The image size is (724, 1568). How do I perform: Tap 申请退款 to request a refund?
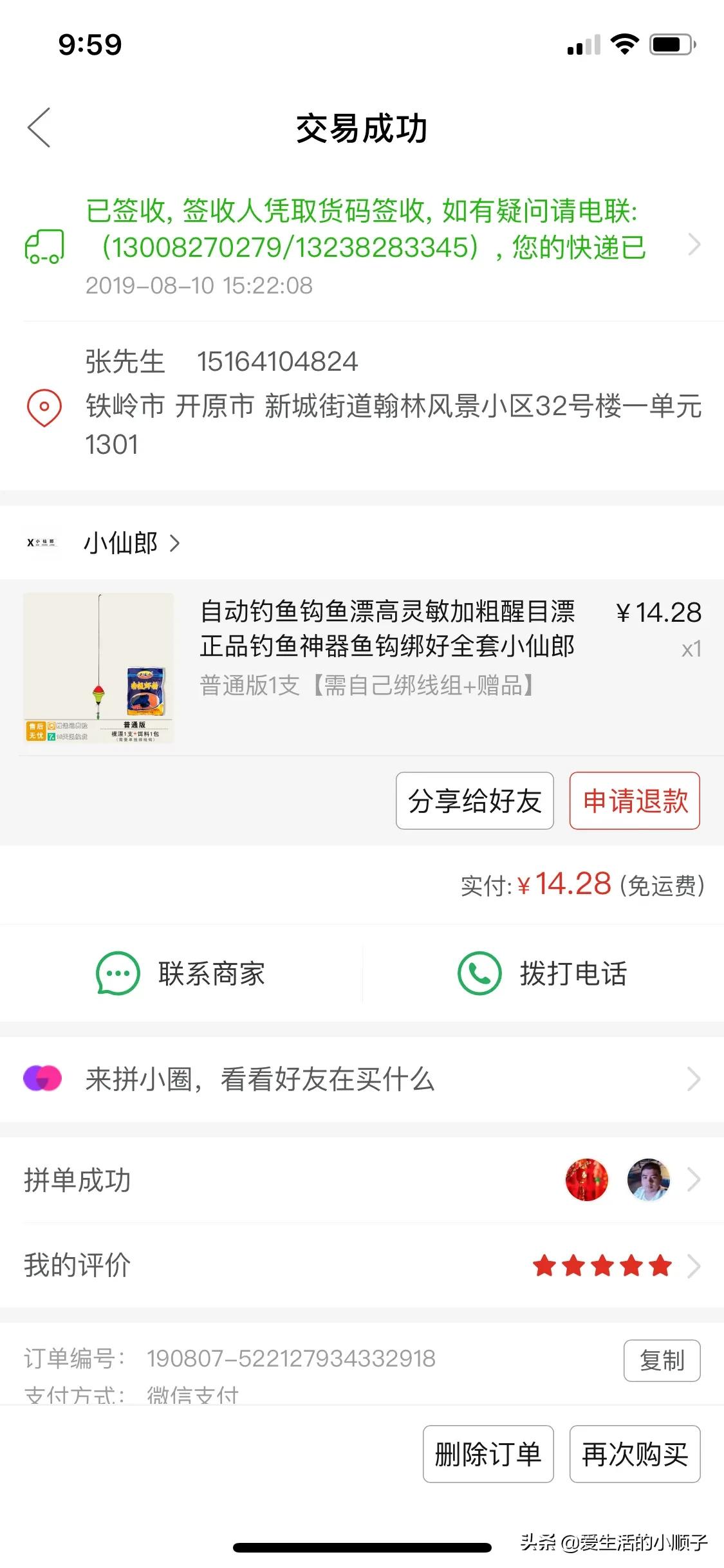tap(635, 801)
